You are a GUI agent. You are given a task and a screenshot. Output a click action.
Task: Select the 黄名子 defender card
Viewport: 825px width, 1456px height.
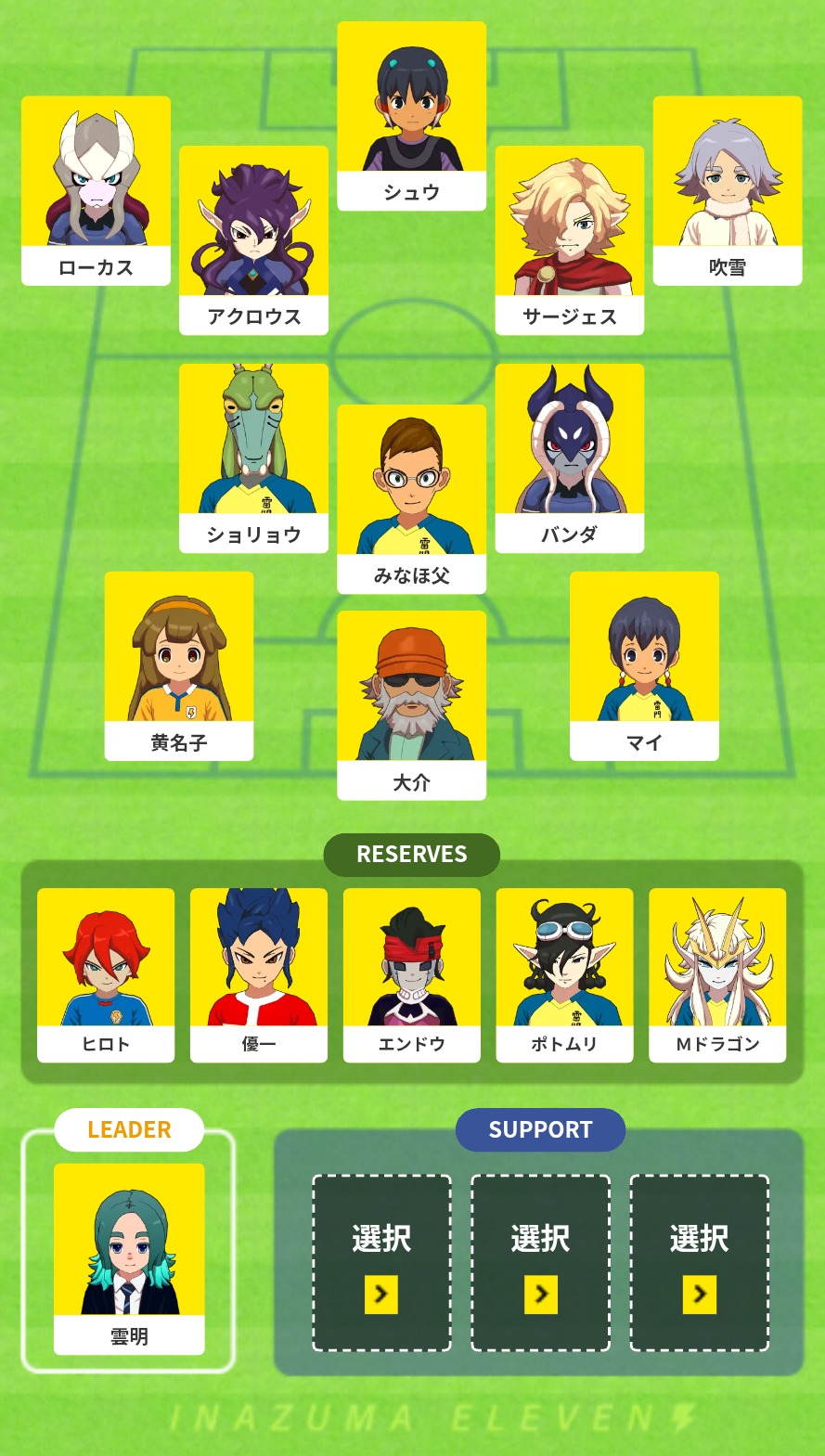point(179,665)
